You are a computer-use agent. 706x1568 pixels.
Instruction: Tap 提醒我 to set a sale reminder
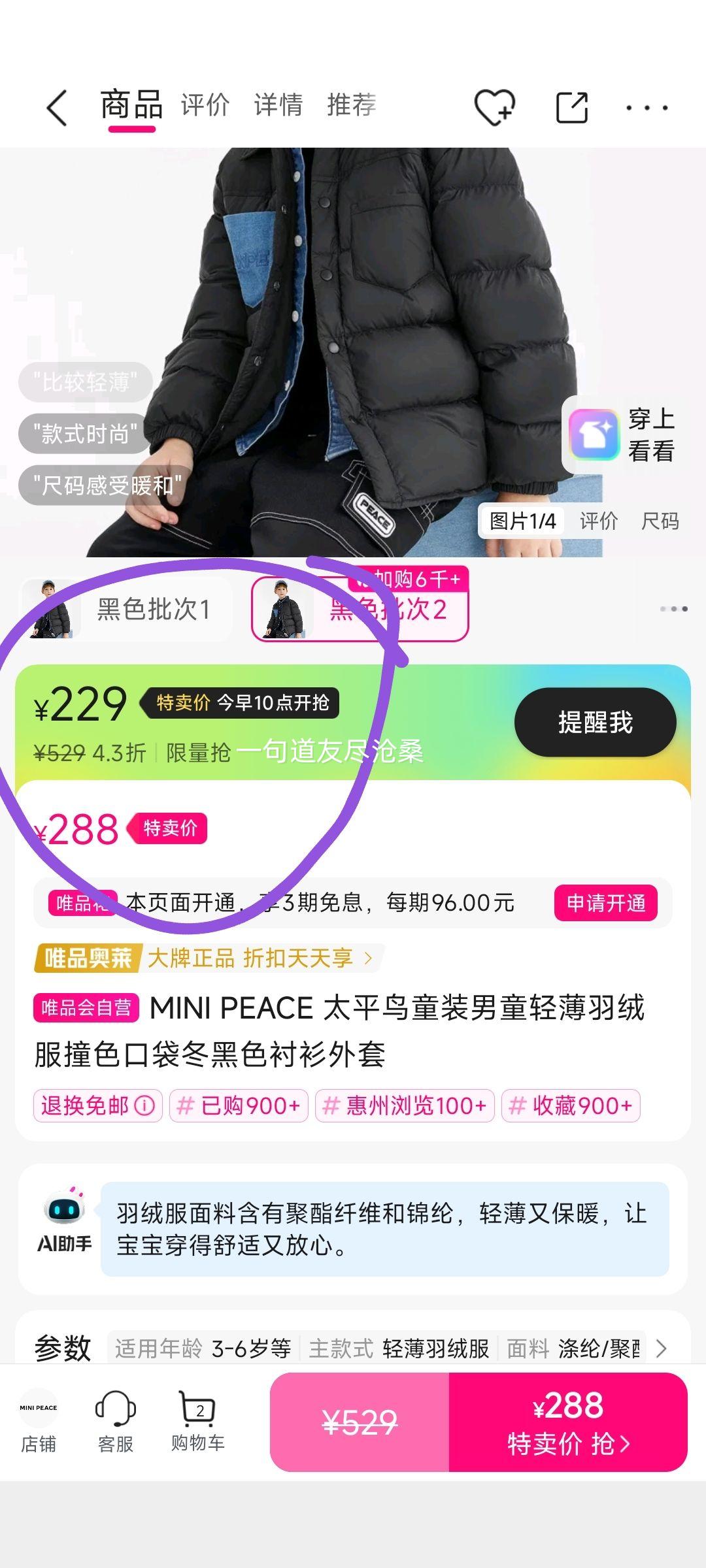coord(595,723)
